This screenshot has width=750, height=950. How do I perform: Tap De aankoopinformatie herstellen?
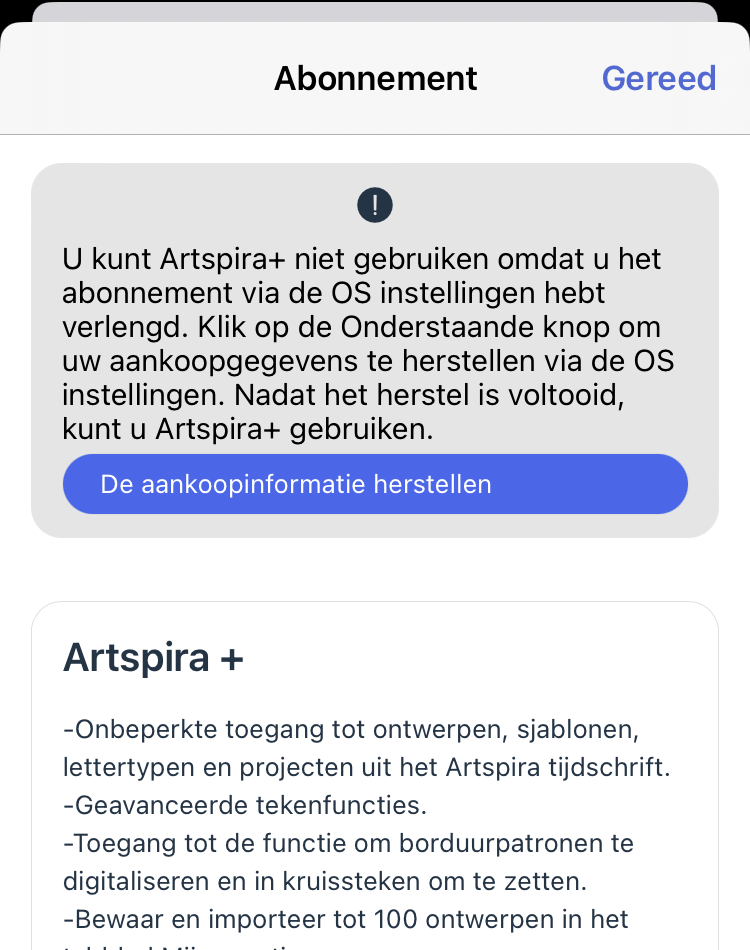[375, 485]
